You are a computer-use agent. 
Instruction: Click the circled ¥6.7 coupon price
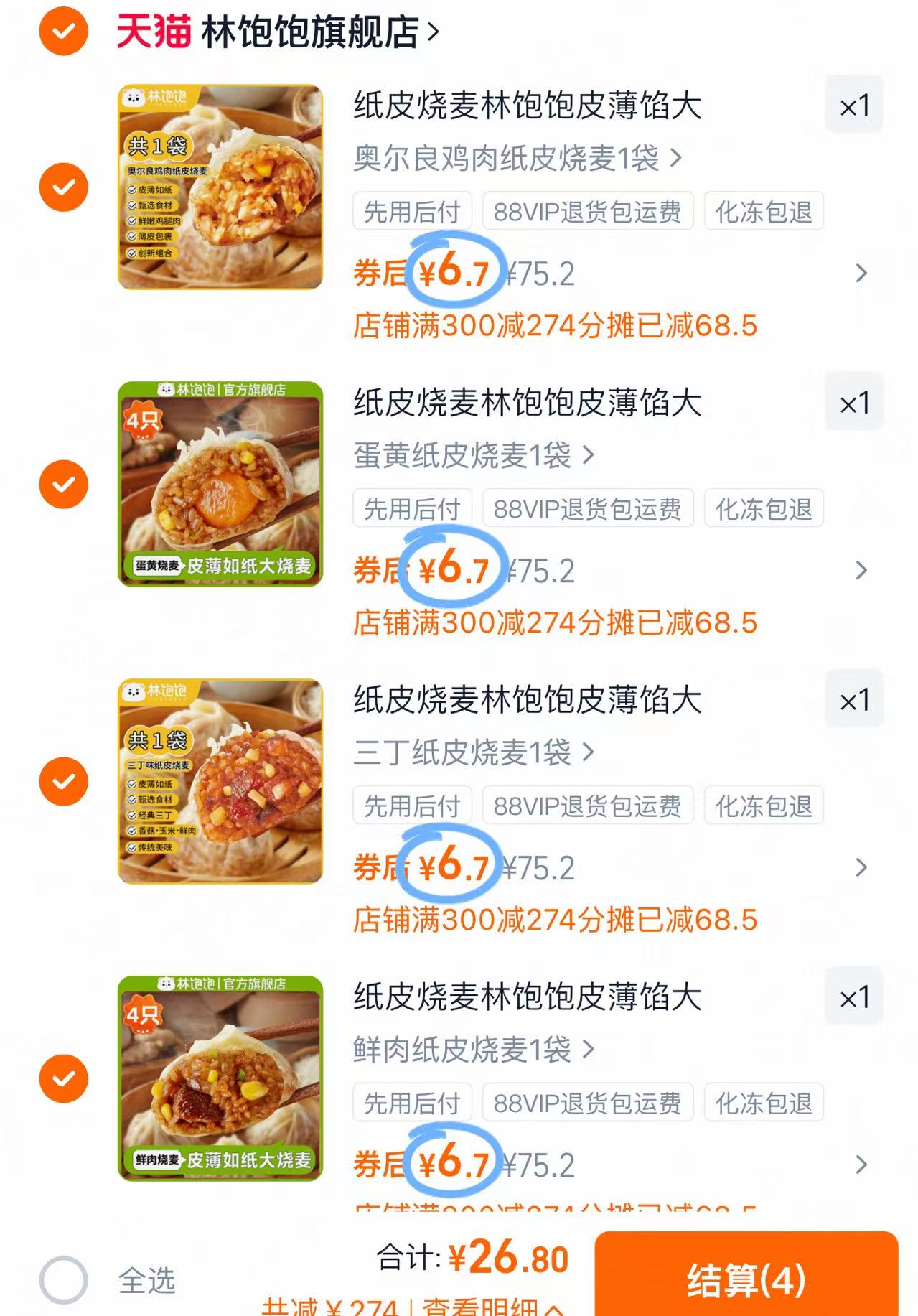452,271
